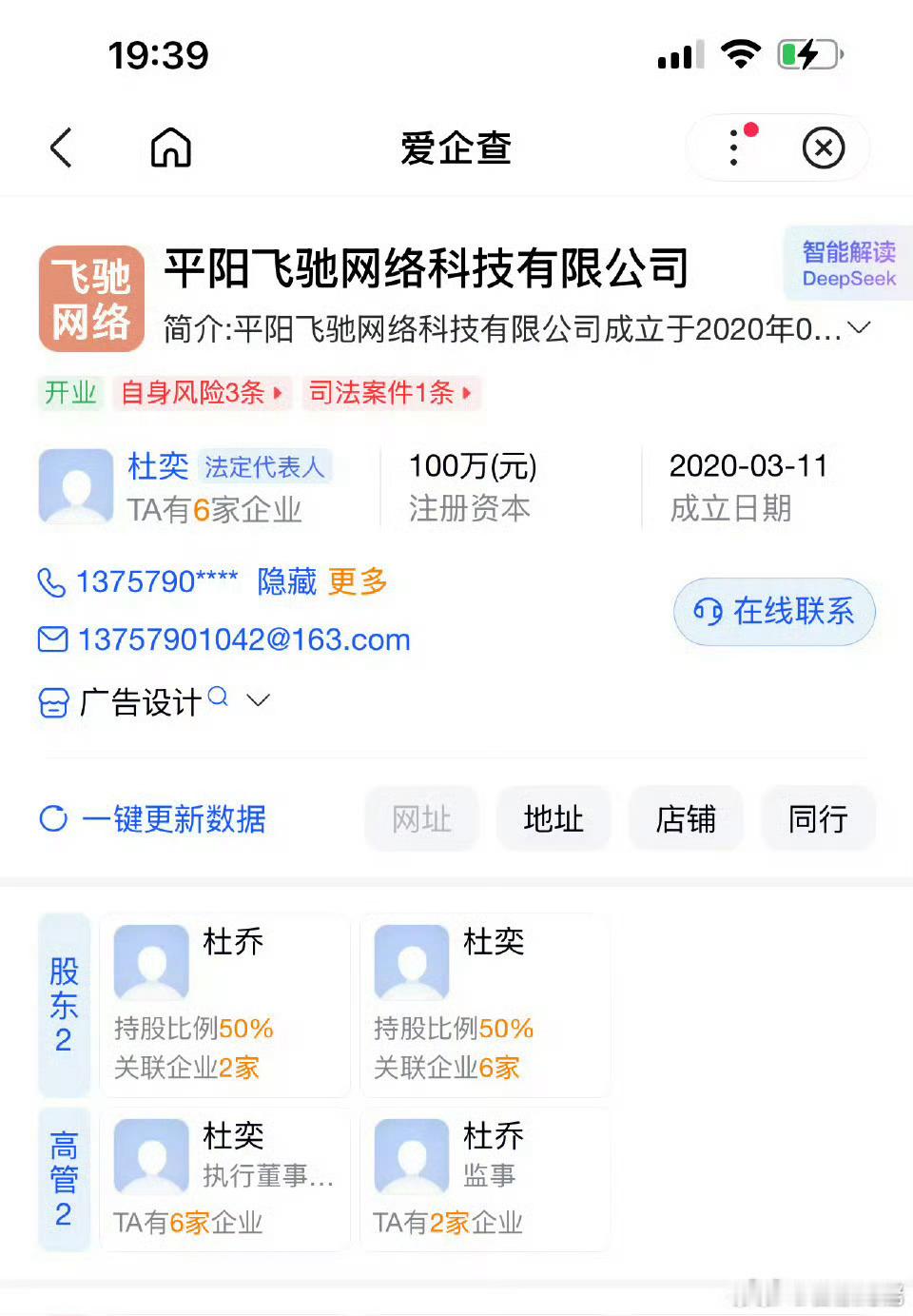Tap the home icon in the navigation bar
913x1316 pixels.
[x=170, y=147]
